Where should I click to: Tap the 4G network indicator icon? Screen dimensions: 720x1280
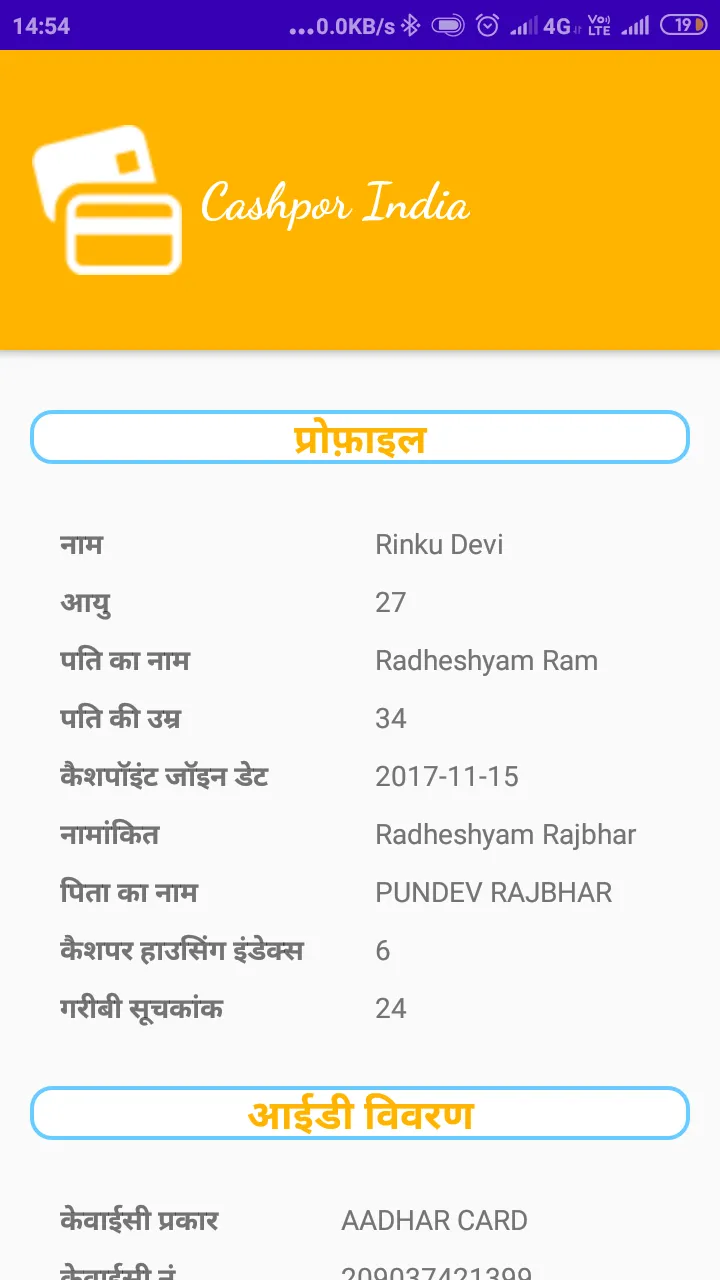[x=557, y=25]
